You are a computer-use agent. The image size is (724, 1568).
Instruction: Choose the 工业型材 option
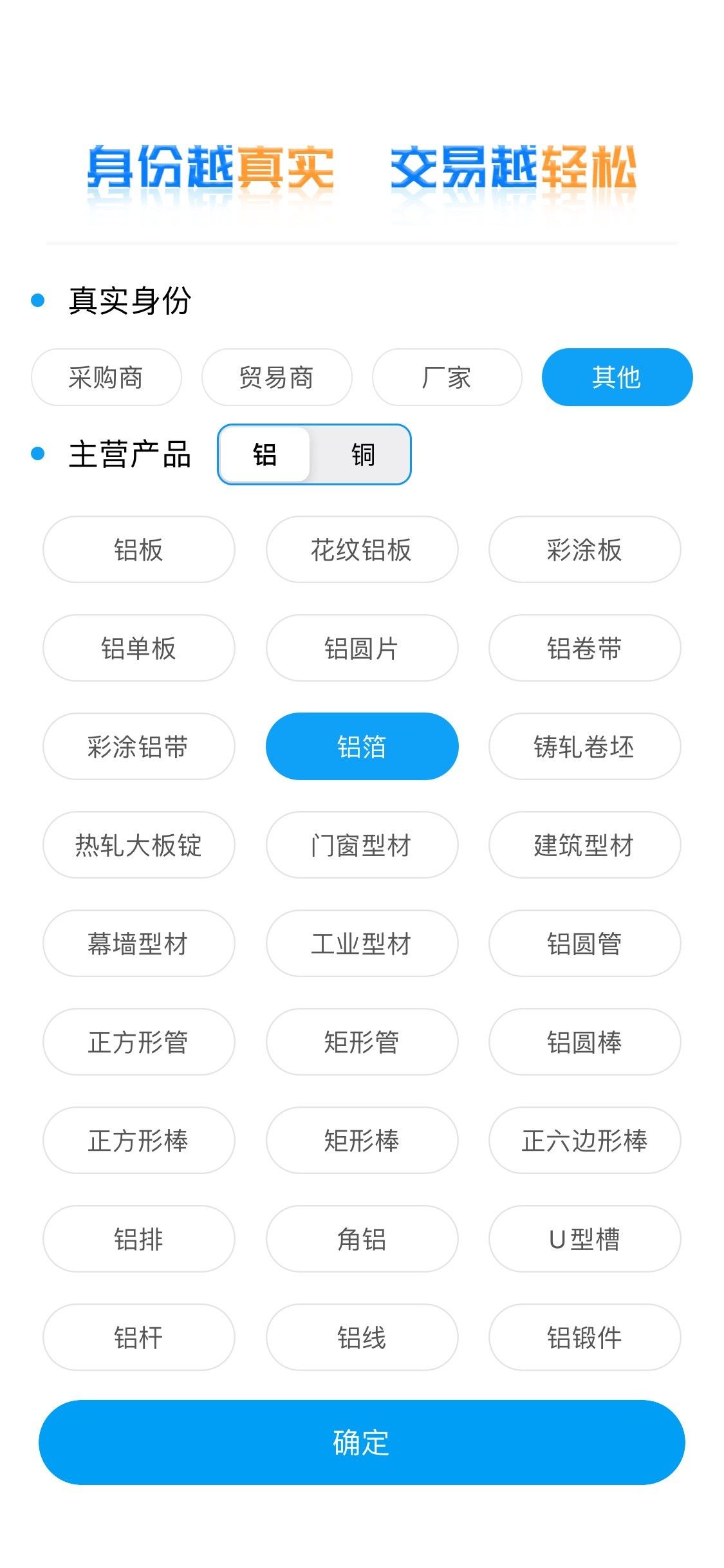(362, 944)
